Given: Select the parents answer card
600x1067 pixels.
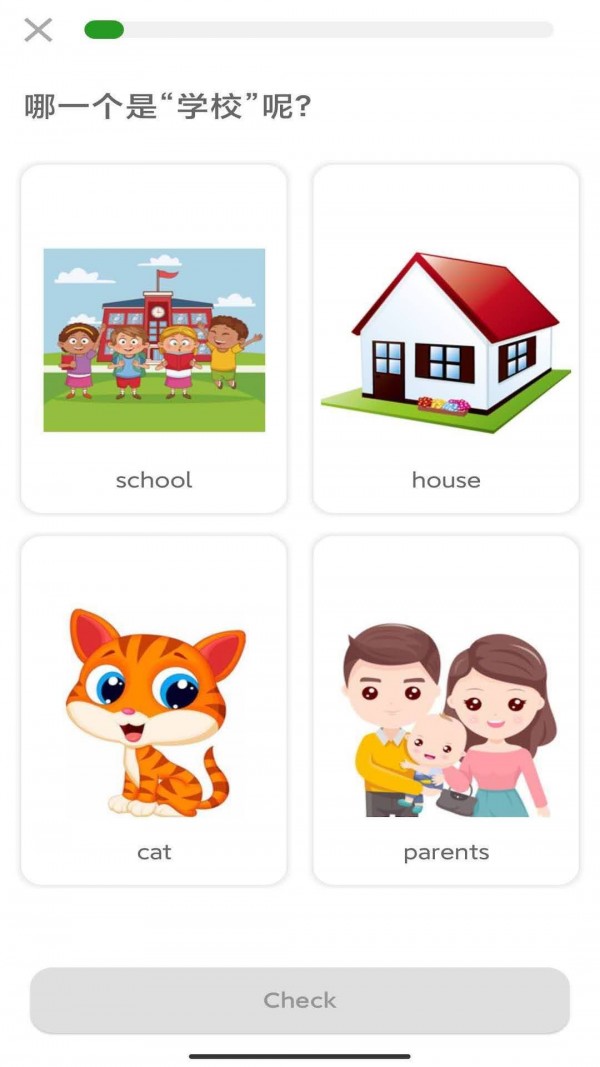Looking at the screenshot, I should click(446, 710).
